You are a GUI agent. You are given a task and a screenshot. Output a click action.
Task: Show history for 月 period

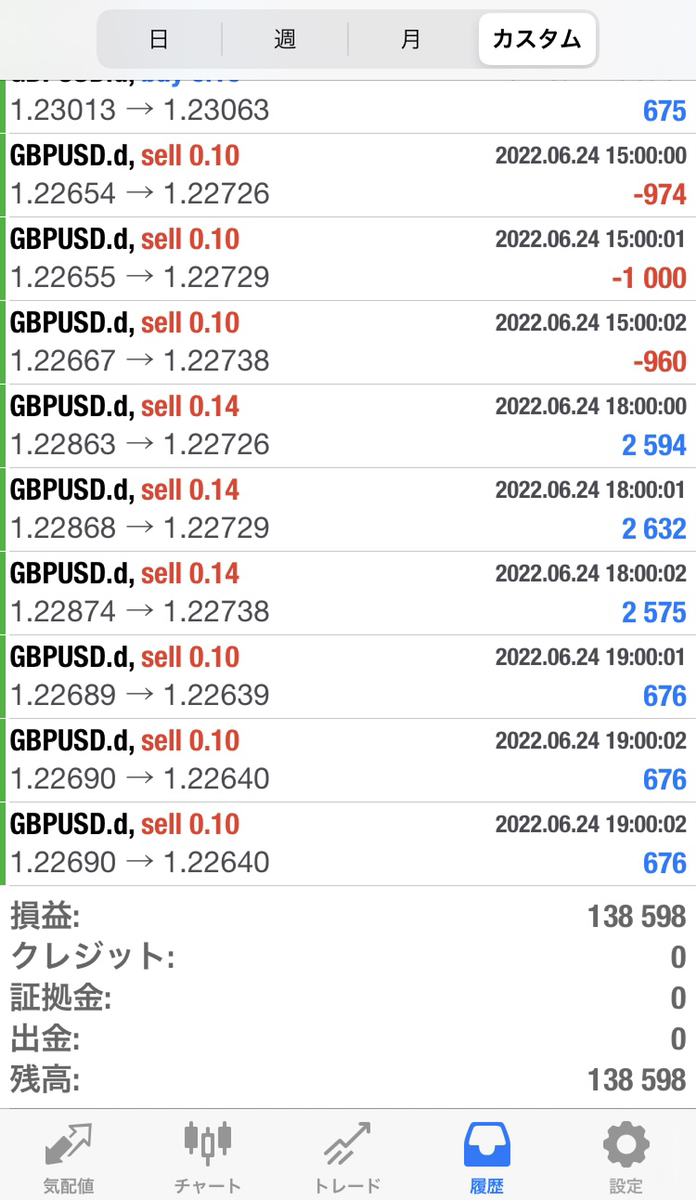410,39
